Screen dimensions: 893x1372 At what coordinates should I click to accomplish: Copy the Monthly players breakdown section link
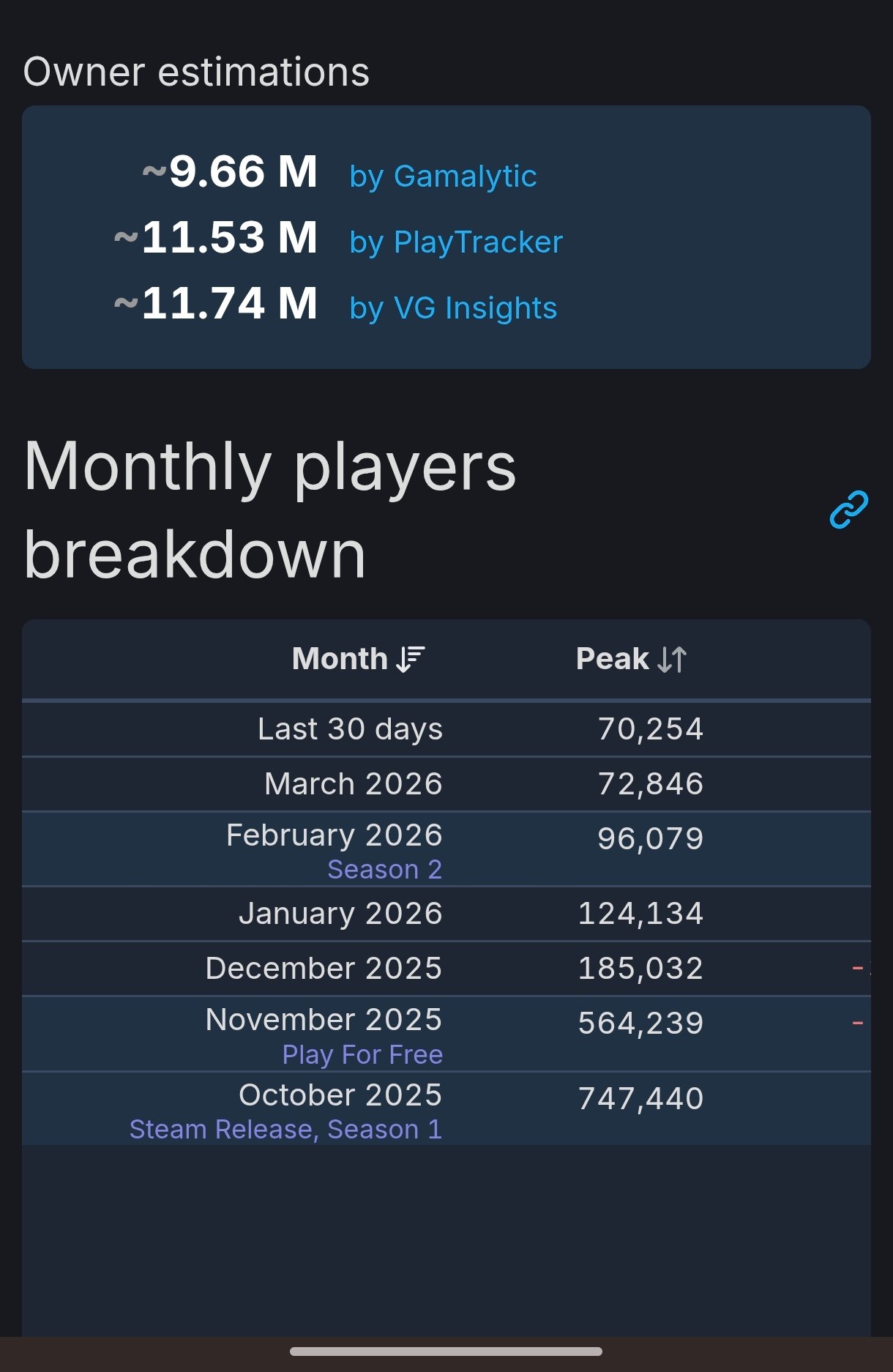848,510
